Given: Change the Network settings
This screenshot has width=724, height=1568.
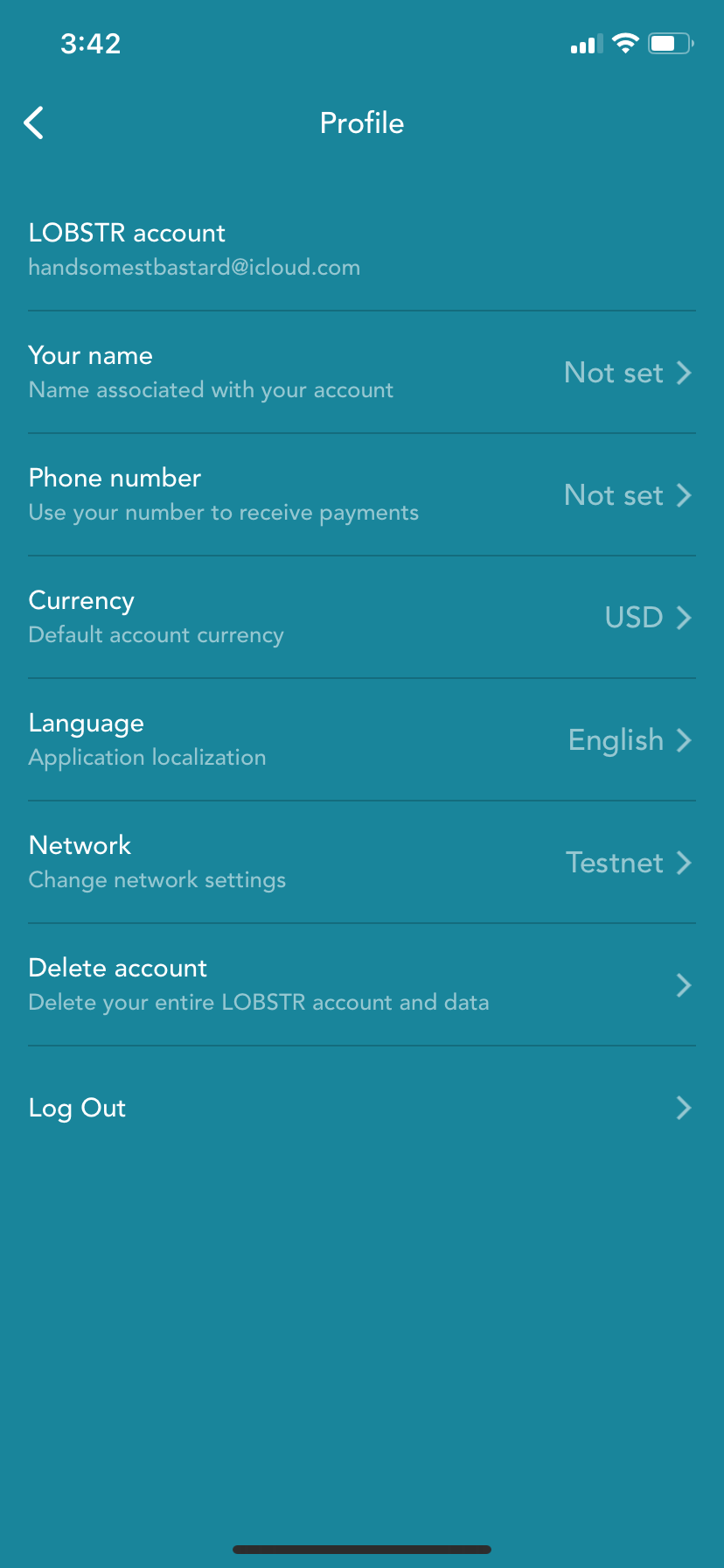Looking at the screenshot, I should point(361,862).
